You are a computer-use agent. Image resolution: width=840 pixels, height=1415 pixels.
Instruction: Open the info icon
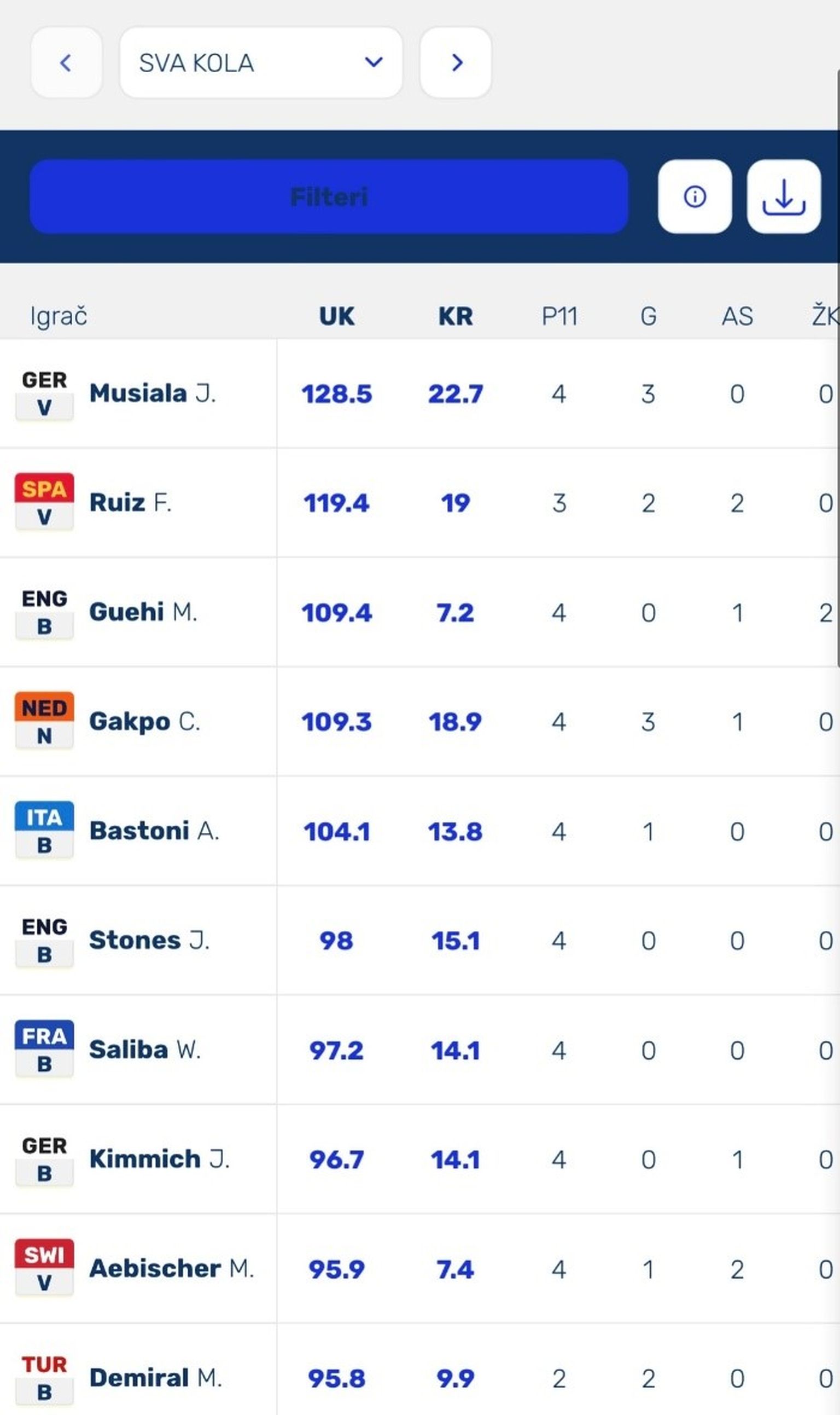[695, 196]
